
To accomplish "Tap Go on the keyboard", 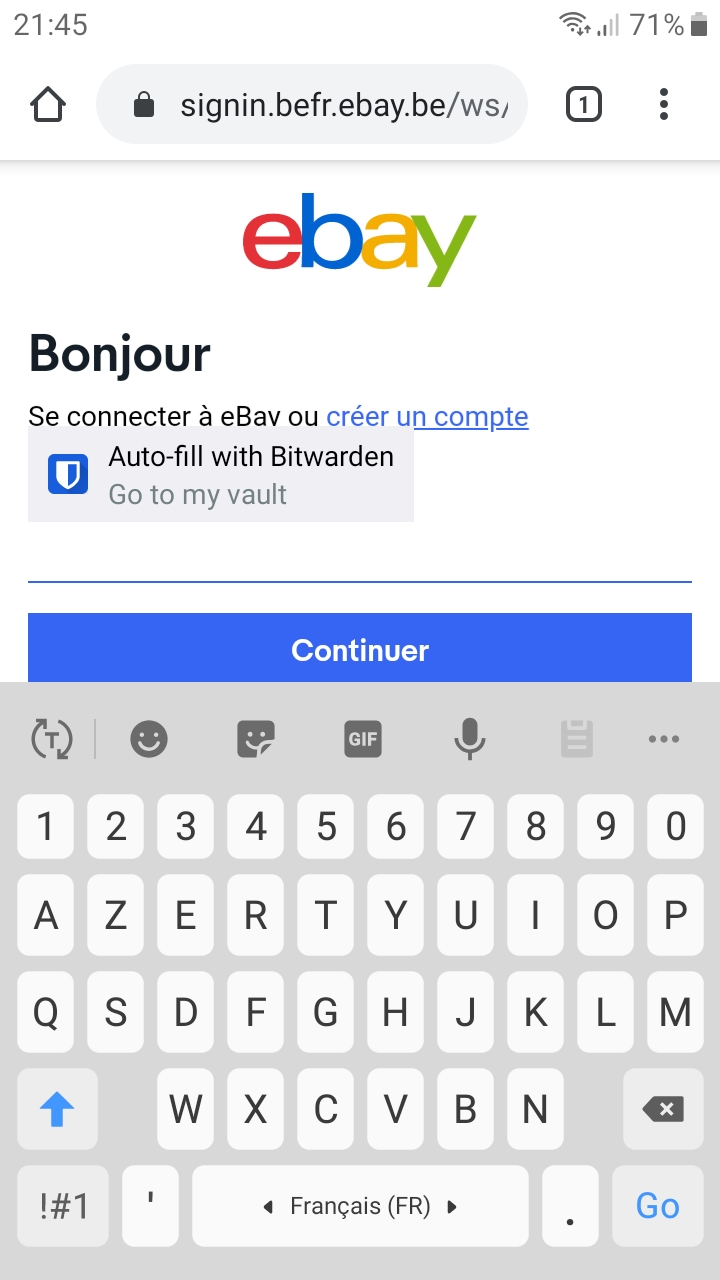I will (x=657, y=1206).
